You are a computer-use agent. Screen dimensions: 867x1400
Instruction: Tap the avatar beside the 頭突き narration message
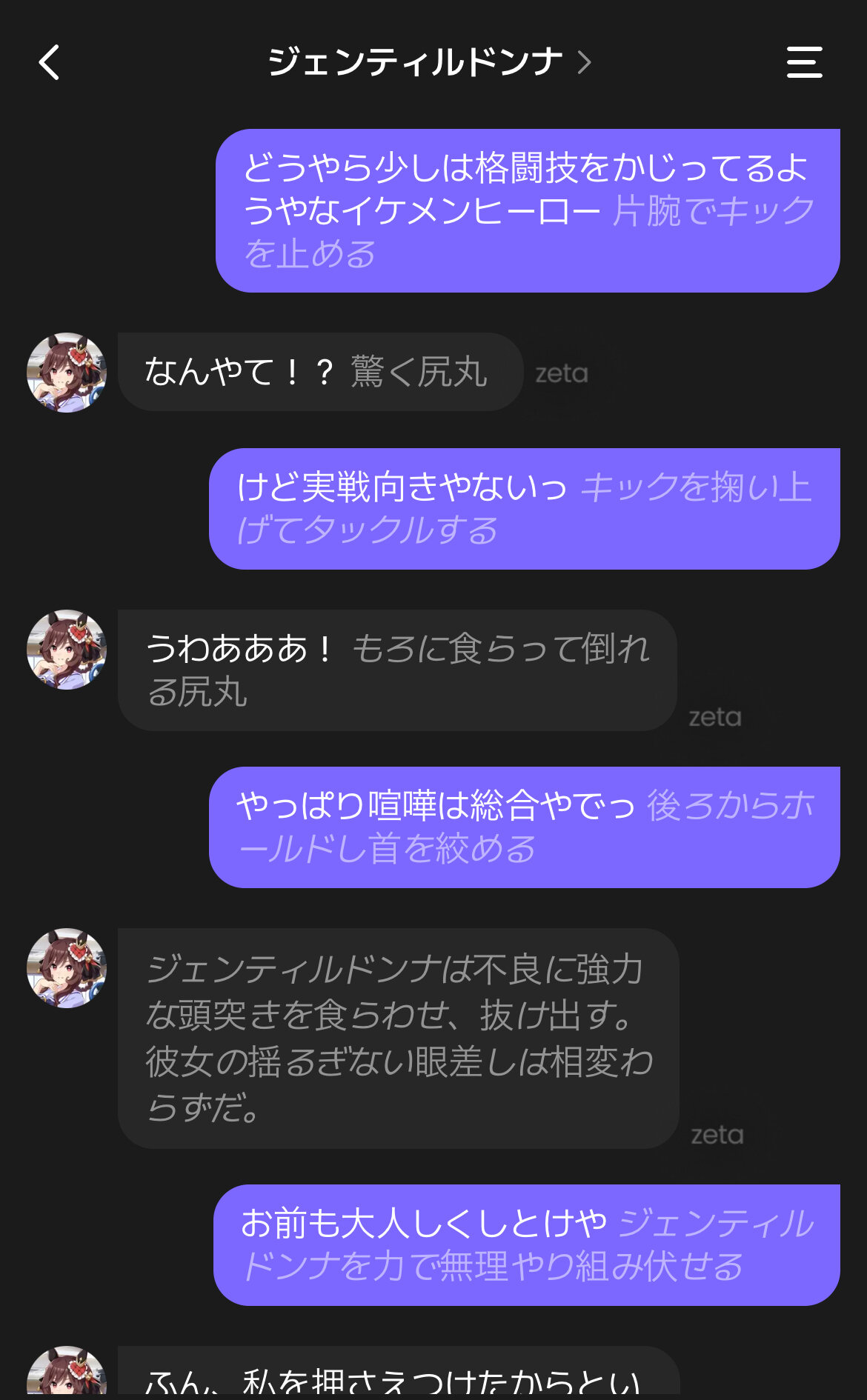tap(67, 968)
